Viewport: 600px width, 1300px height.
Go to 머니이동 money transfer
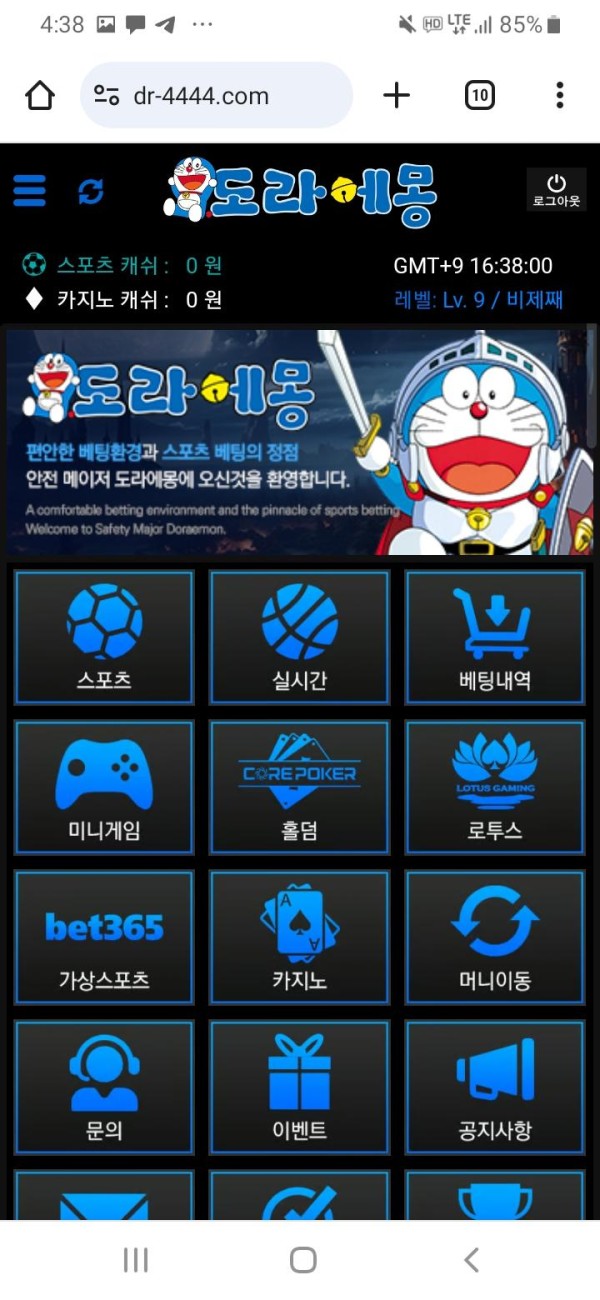point(494,937)
